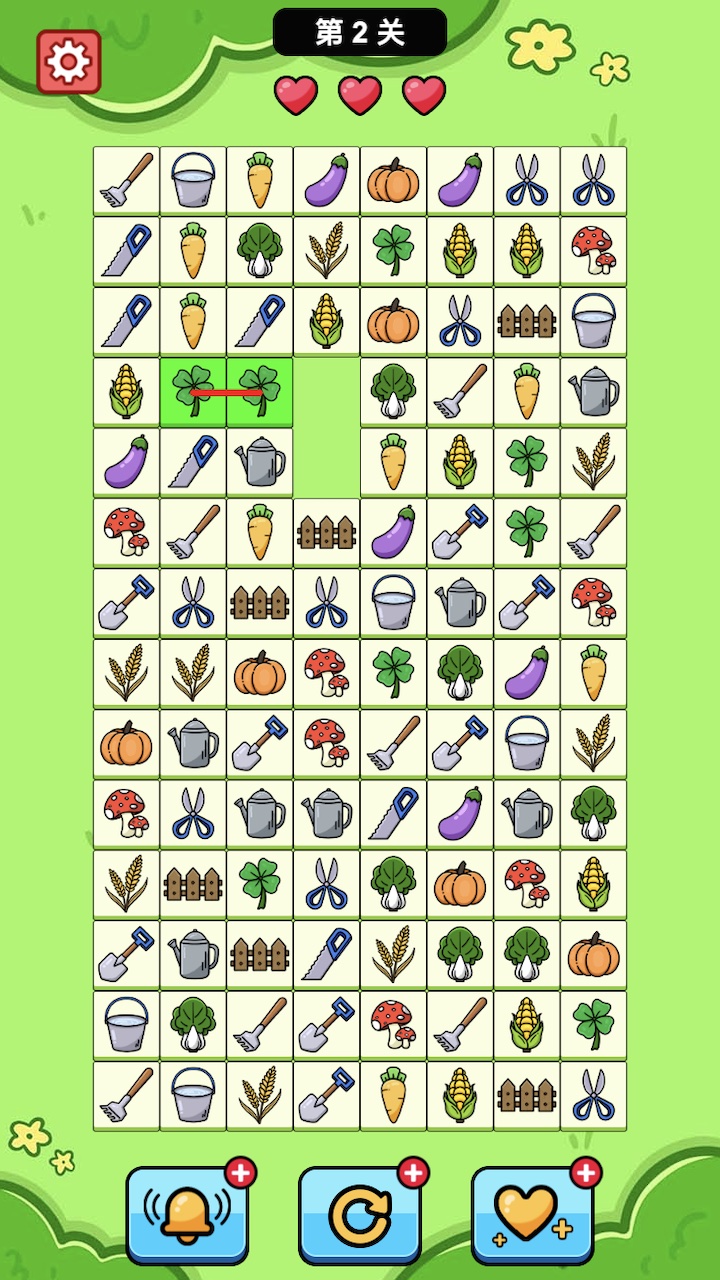720x1280 pixels.
Task: Get extra lives with the heart booster
Action: 532,1213
